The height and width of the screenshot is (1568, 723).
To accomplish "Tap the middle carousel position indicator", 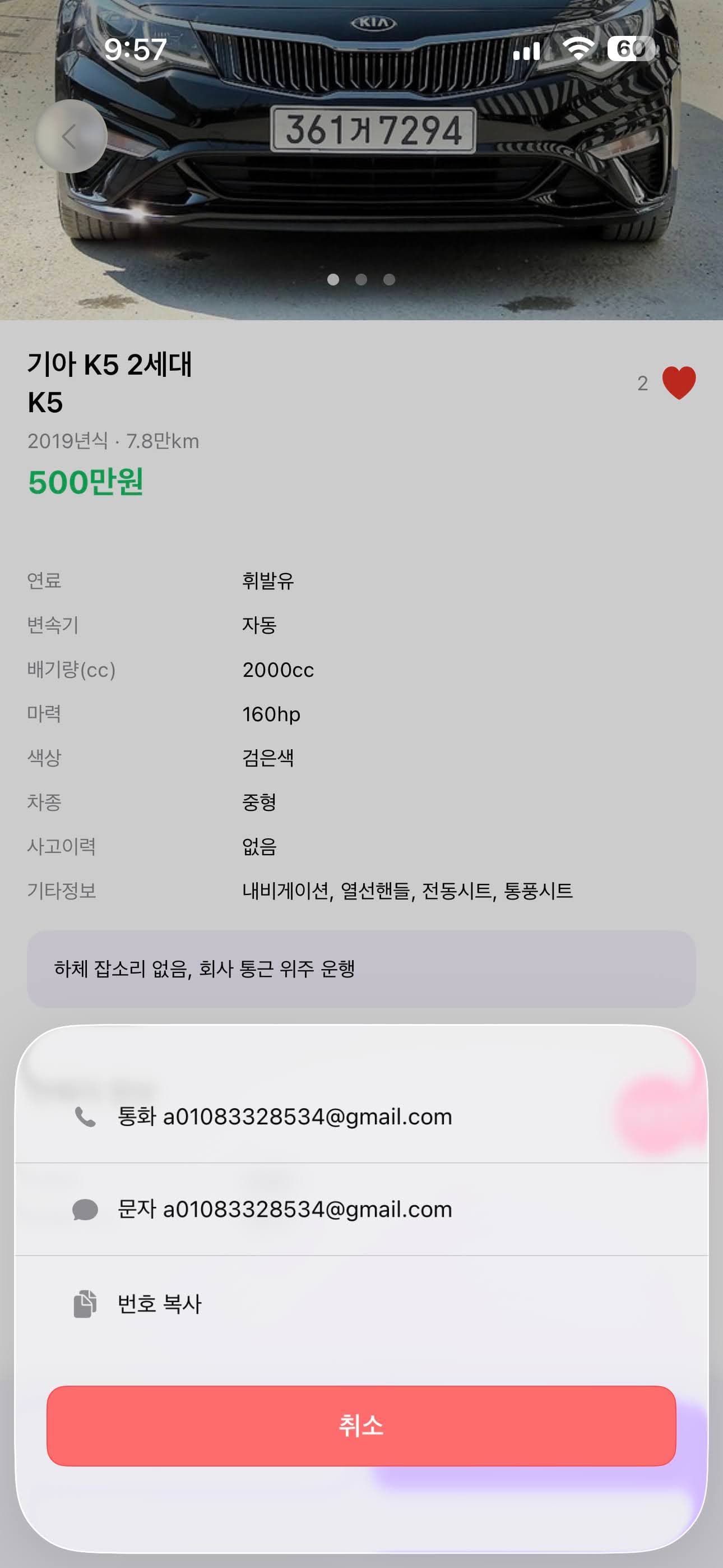I will (x=361, y=278).
